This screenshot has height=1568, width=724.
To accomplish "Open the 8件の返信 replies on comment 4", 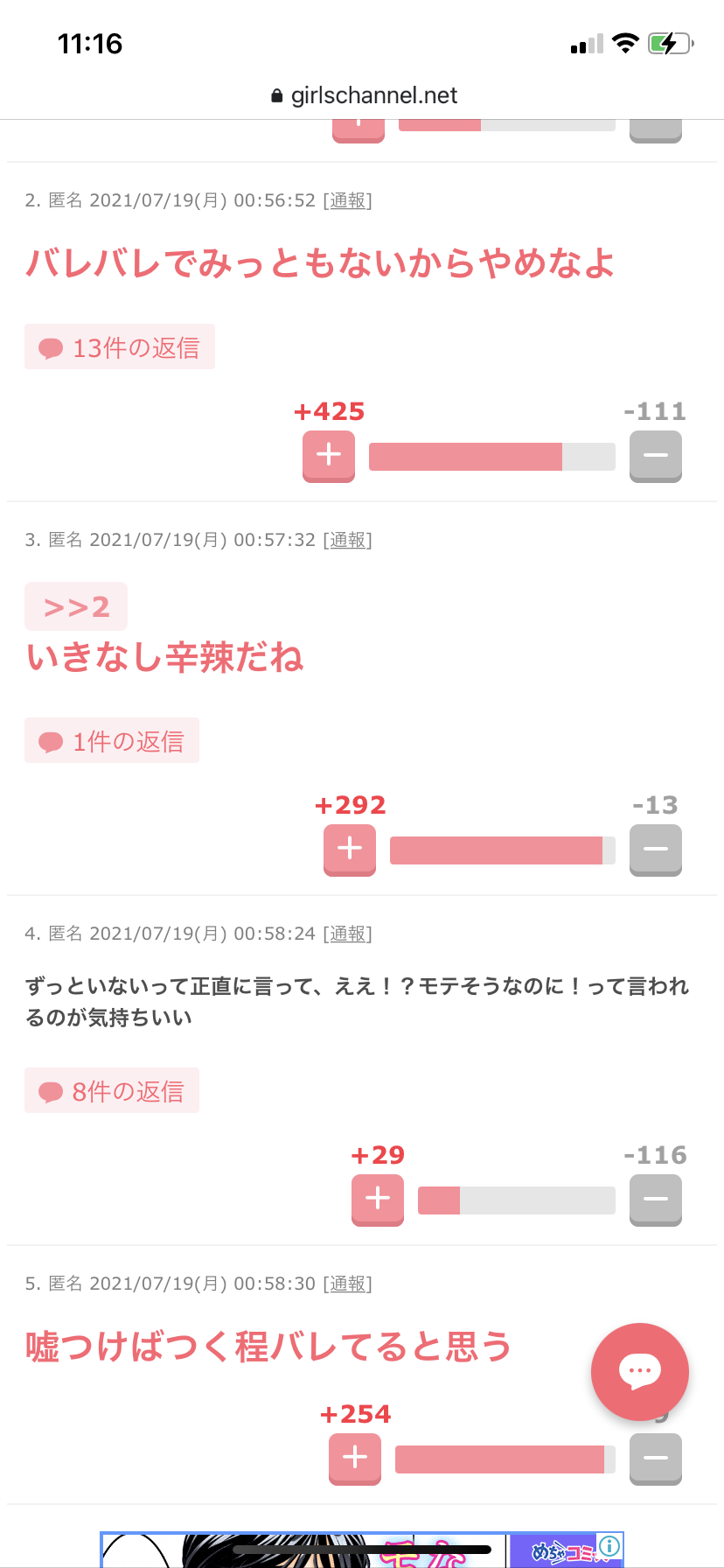I will click(x=112, y=1090).
